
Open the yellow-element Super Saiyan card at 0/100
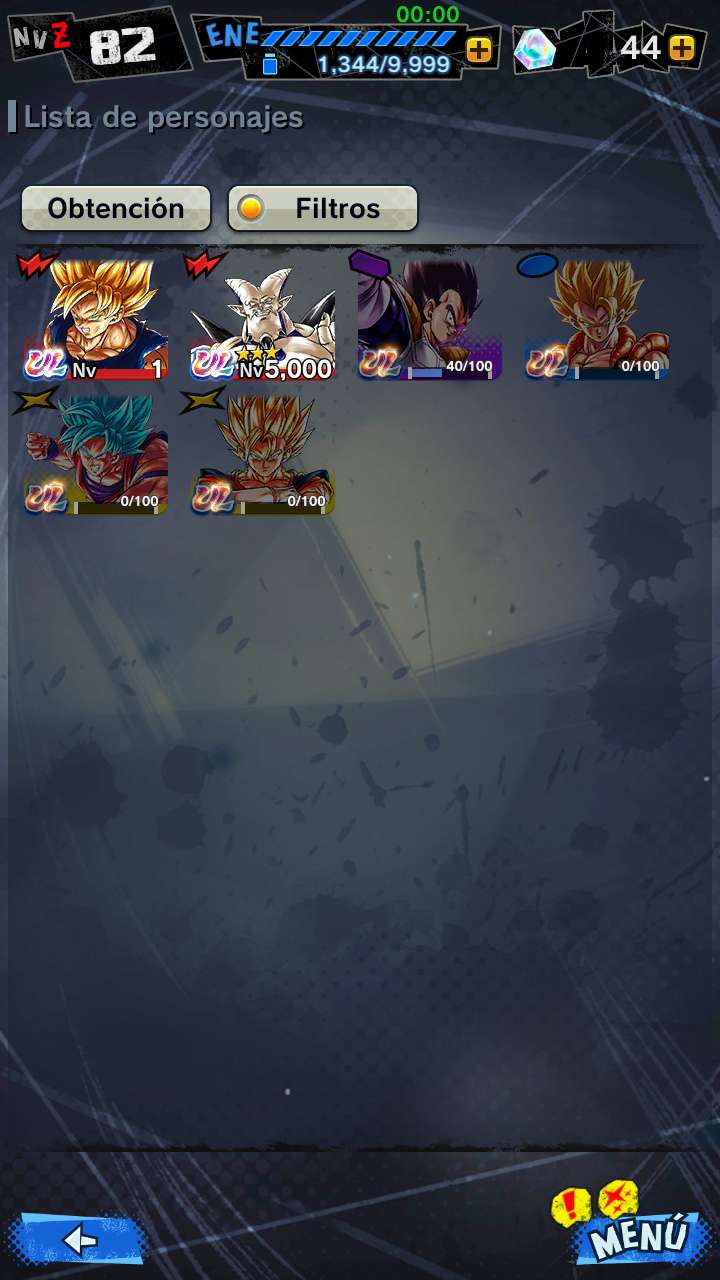263,453
